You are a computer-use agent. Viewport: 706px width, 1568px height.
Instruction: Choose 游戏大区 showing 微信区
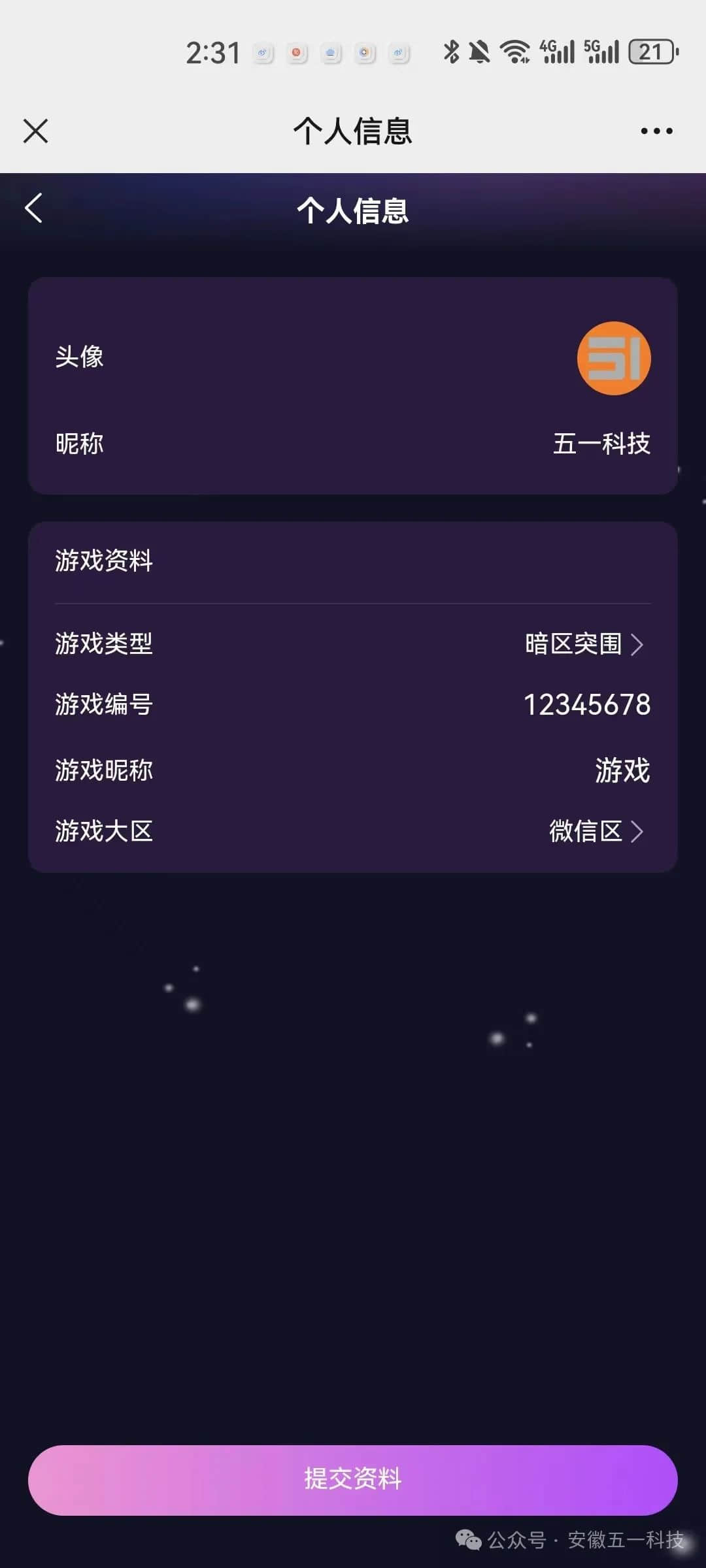(595, 832)
